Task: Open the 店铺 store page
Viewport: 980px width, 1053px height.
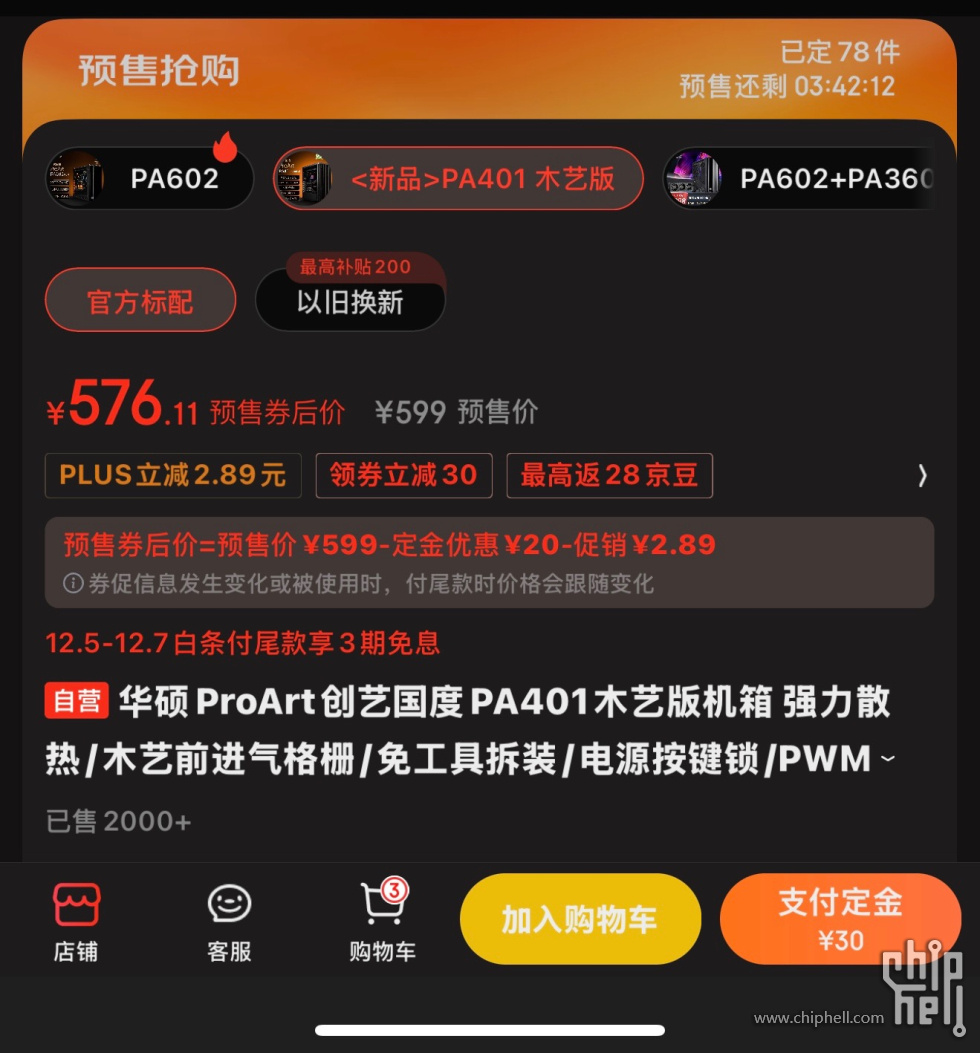Action: (76, 922)
